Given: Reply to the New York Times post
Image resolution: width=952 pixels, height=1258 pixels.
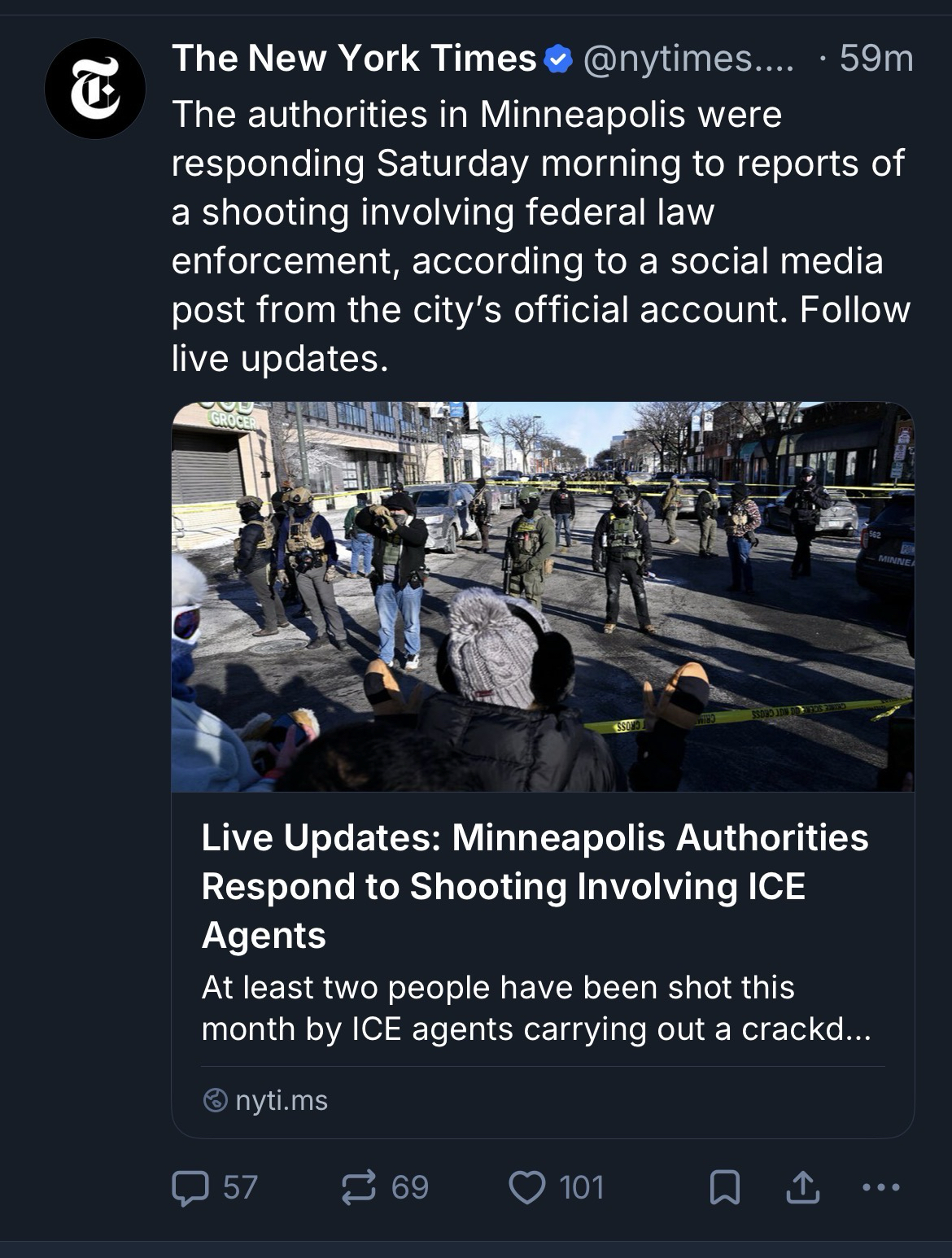Looking at the screenshot, I should pyautogui.click(x=190, y=1187).
